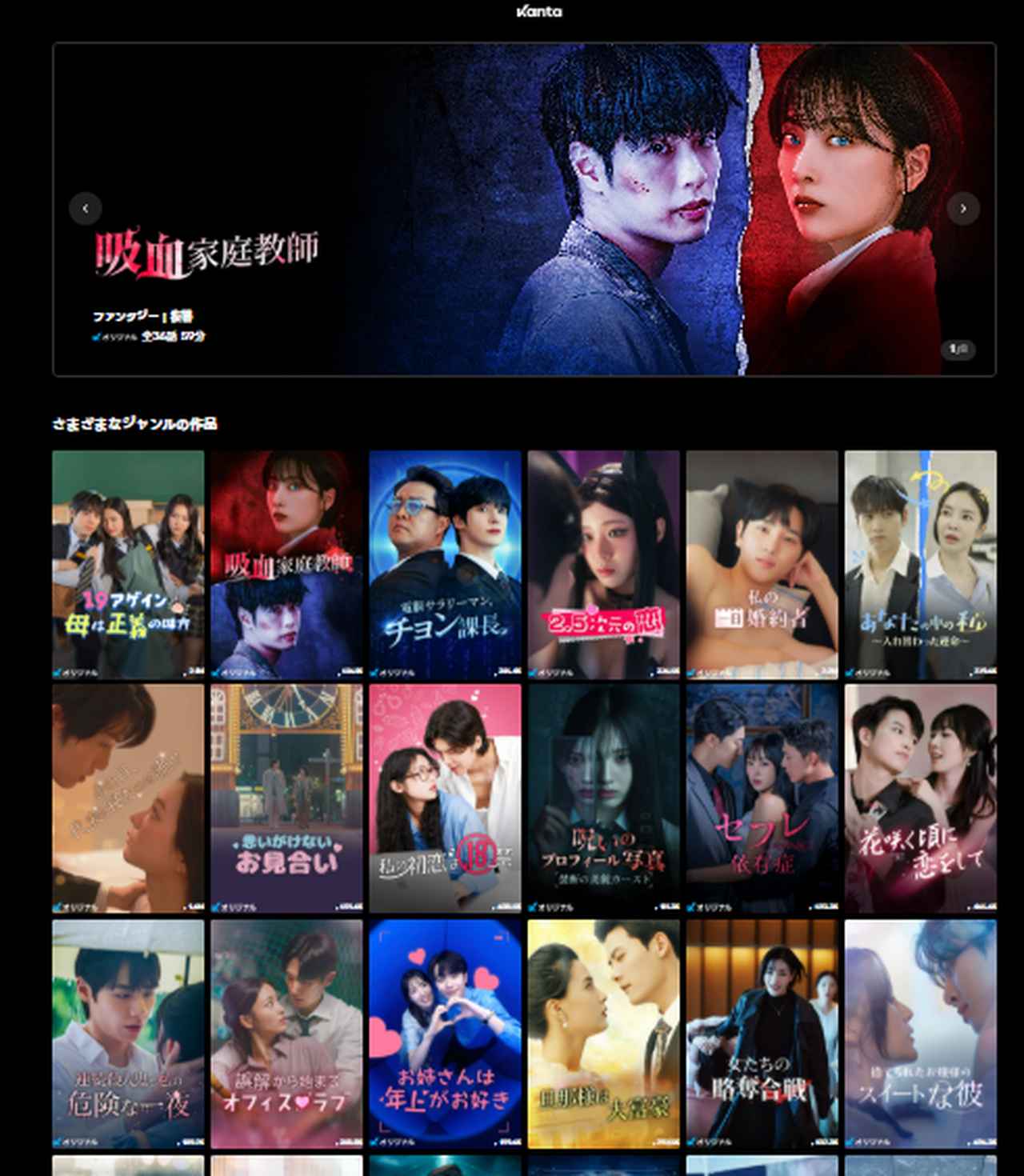
Task: Open 19アゲイン 母は正義の味方 drama
Action: tap(128, 564)
